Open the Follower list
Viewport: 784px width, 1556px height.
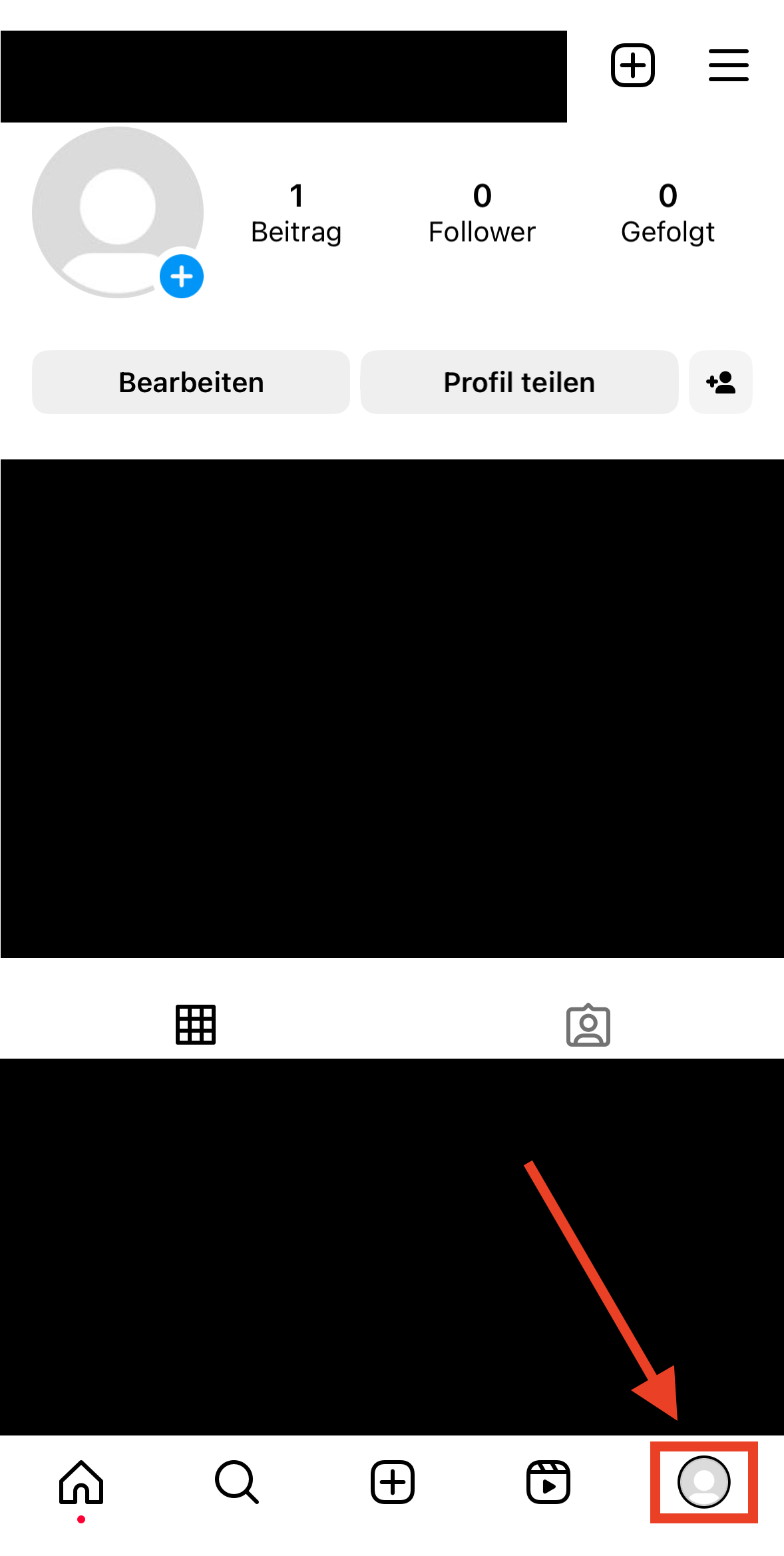point(482,214)
